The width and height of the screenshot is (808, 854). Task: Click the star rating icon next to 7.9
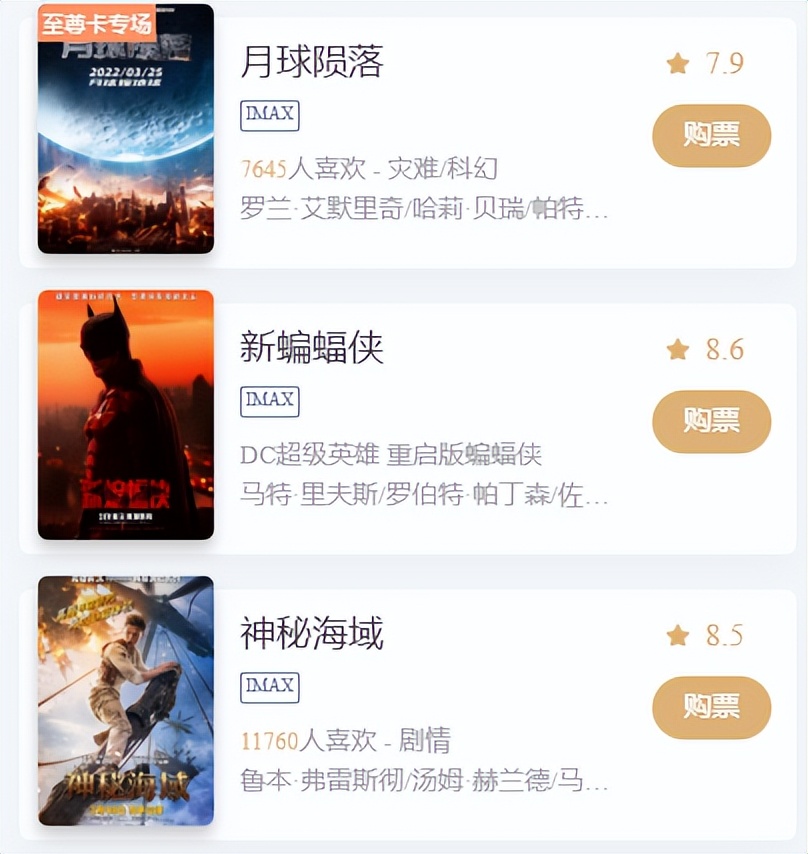pos(676,62)
